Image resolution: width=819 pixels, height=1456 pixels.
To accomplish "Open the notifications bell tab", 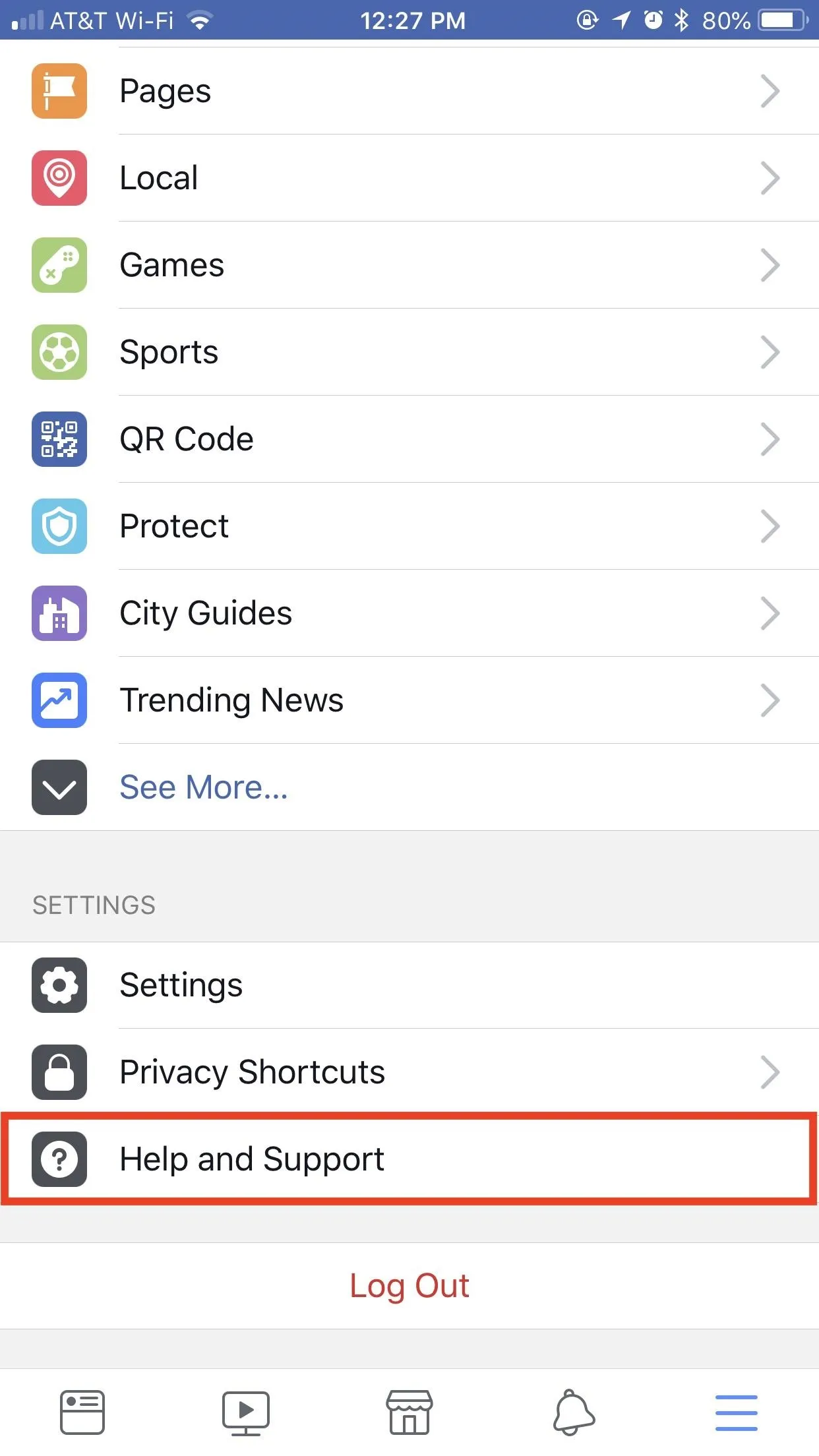I will [574, 1412].
